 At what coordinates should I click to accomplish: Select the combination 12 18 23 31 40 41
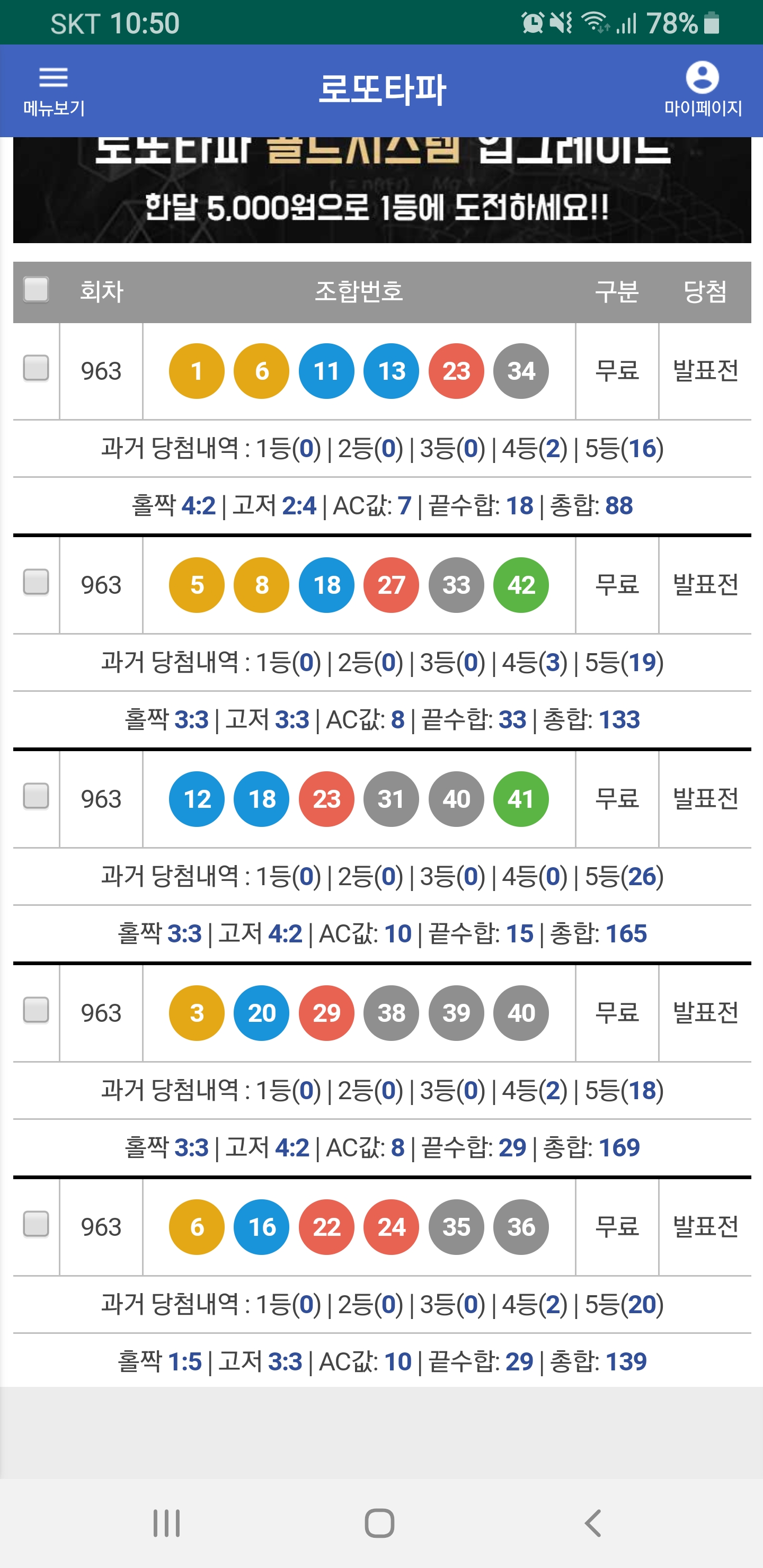36,796
